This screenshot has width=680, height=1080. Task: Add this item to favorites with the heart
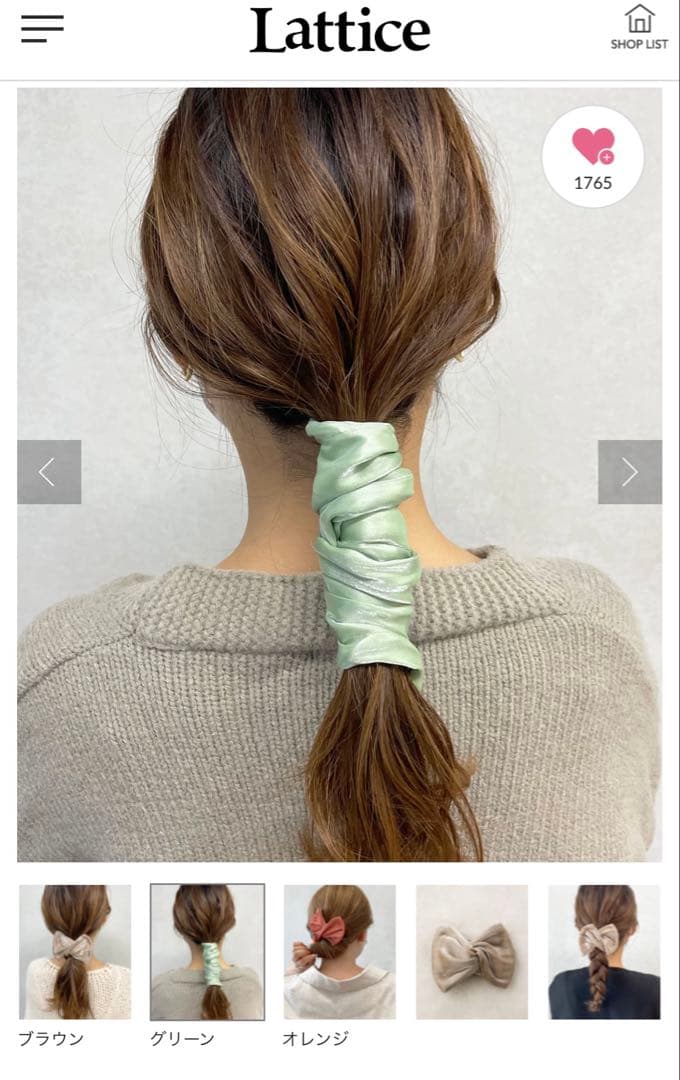pos(593,156)
